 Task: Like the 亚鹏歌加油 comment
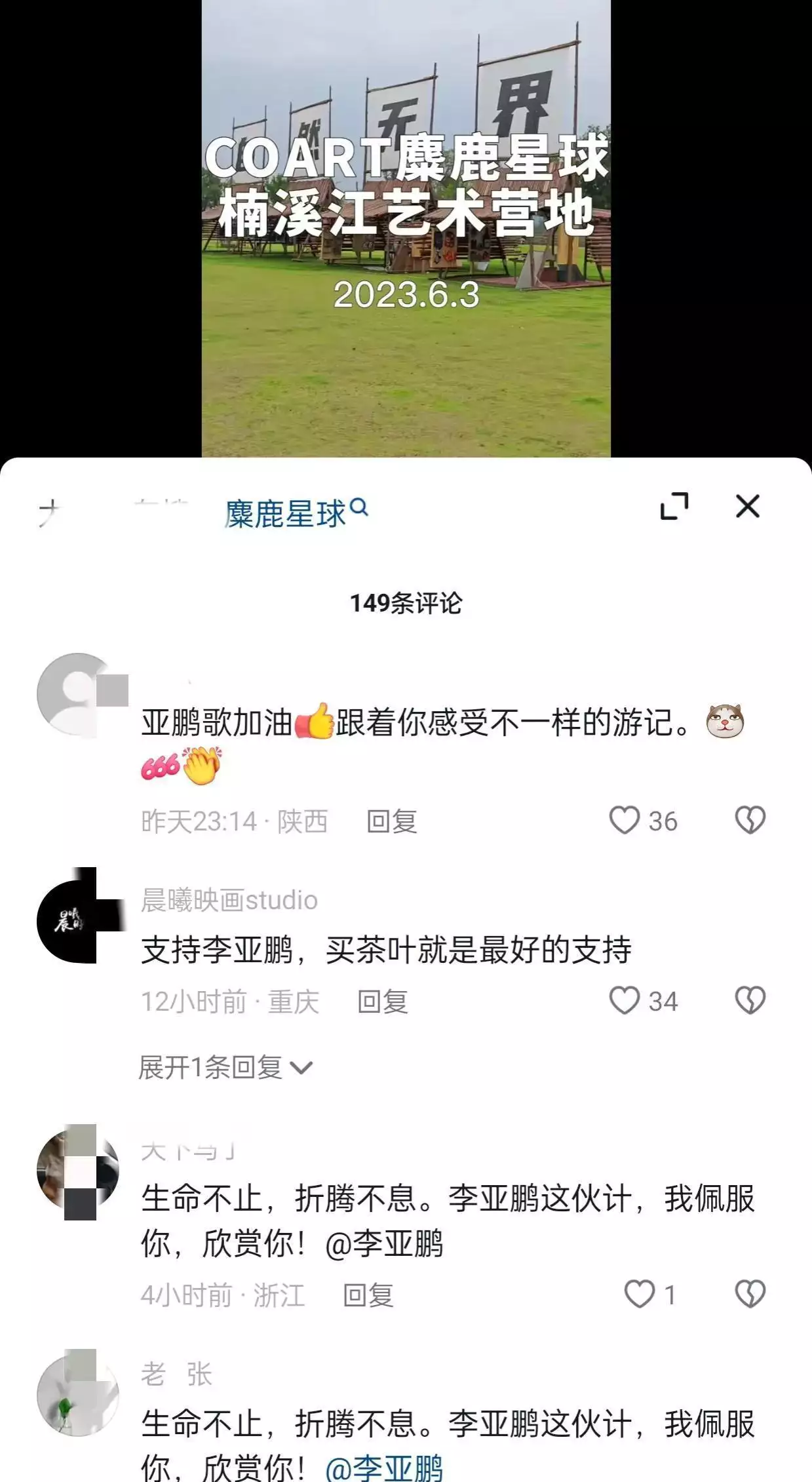(x=625, y=821)
